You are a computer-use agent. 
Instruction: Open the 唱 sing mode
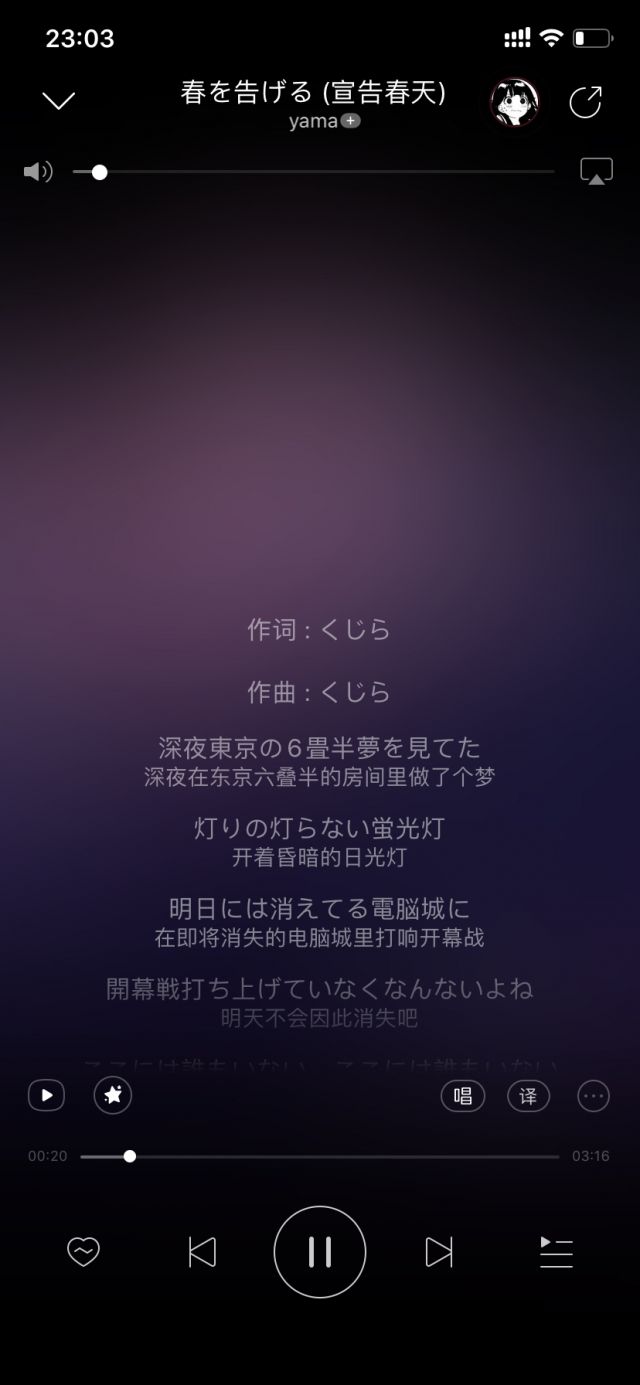point(463,1095)
